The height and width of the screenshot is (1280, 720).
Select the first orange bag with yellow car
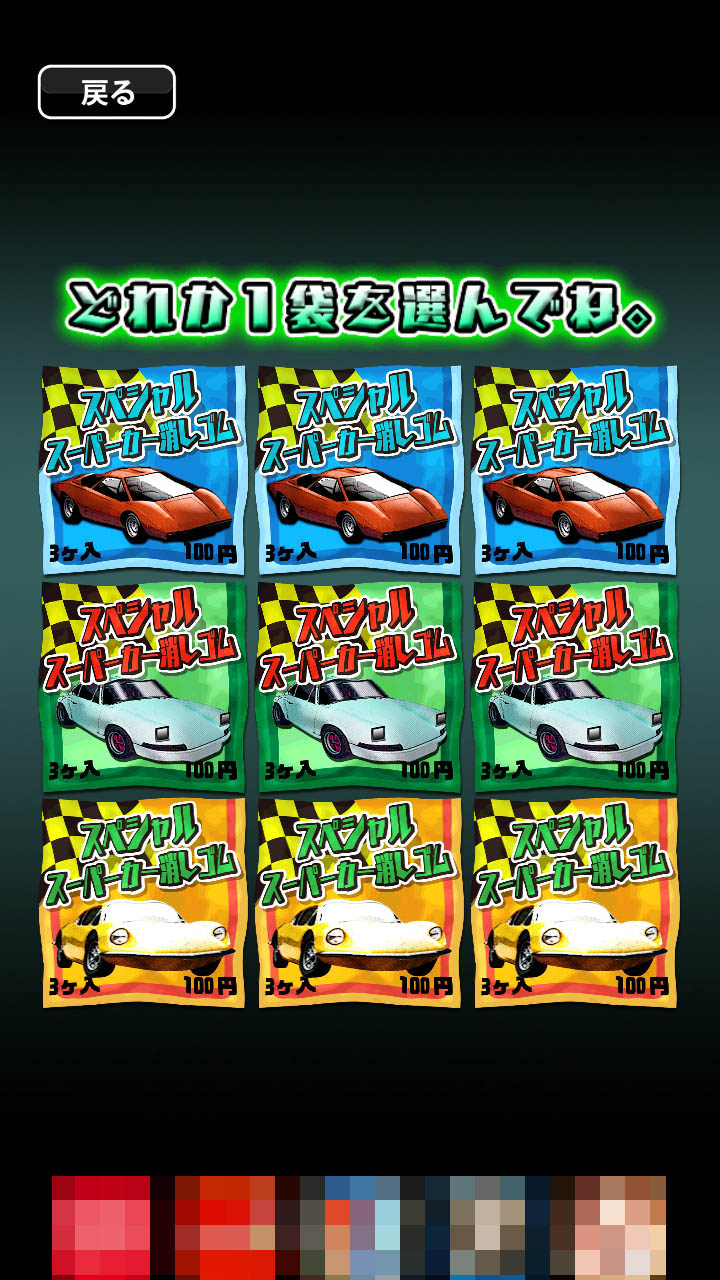pyautogui.click(x=144, y=902)
